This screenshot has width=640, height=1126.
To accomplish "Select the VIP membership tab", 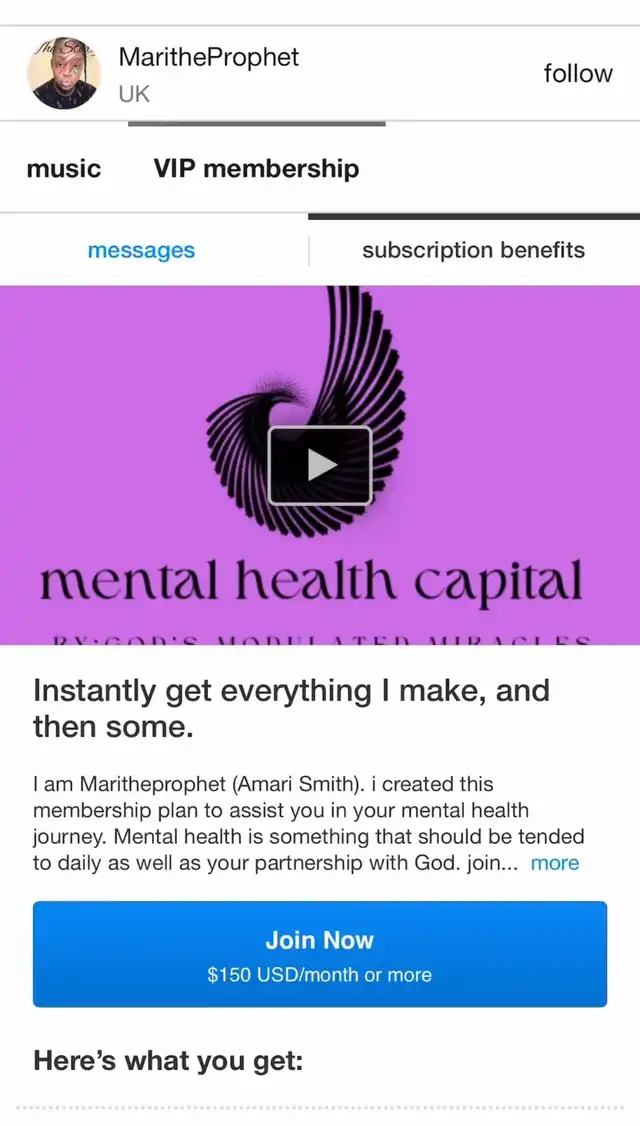I will (x=256, y=168).
